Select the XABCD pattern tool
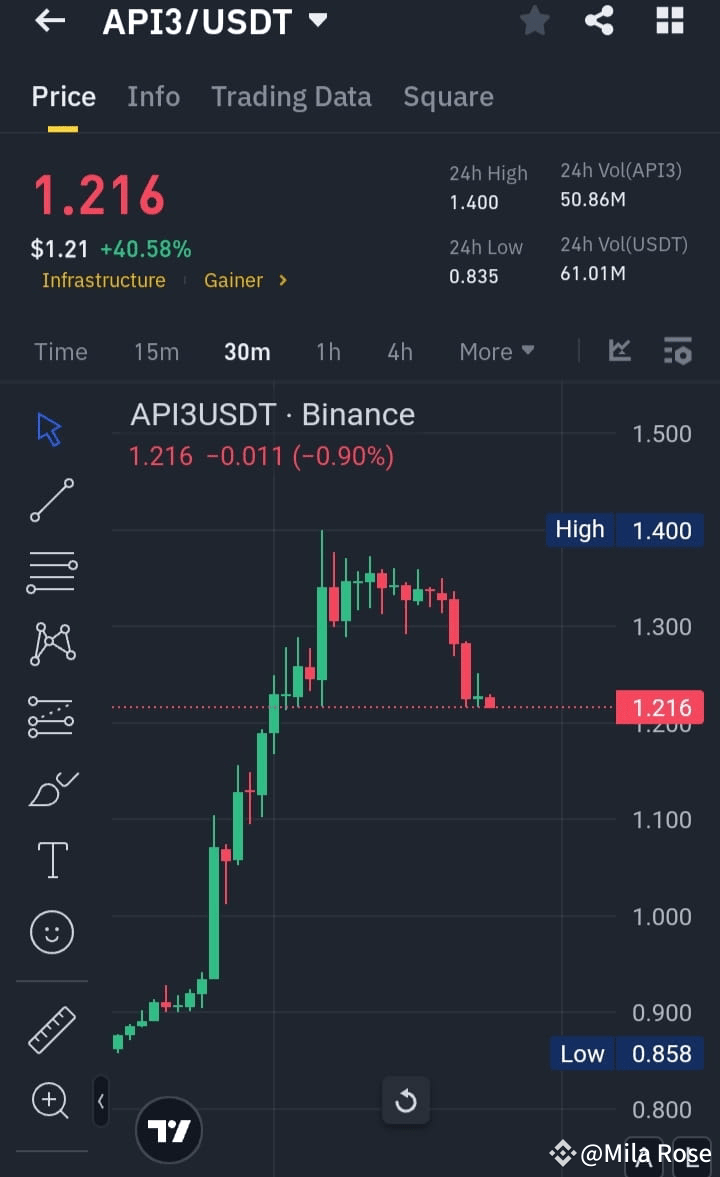Image resolution: width=720 pixels, height=1177 pixels. [x=50, y=643]
